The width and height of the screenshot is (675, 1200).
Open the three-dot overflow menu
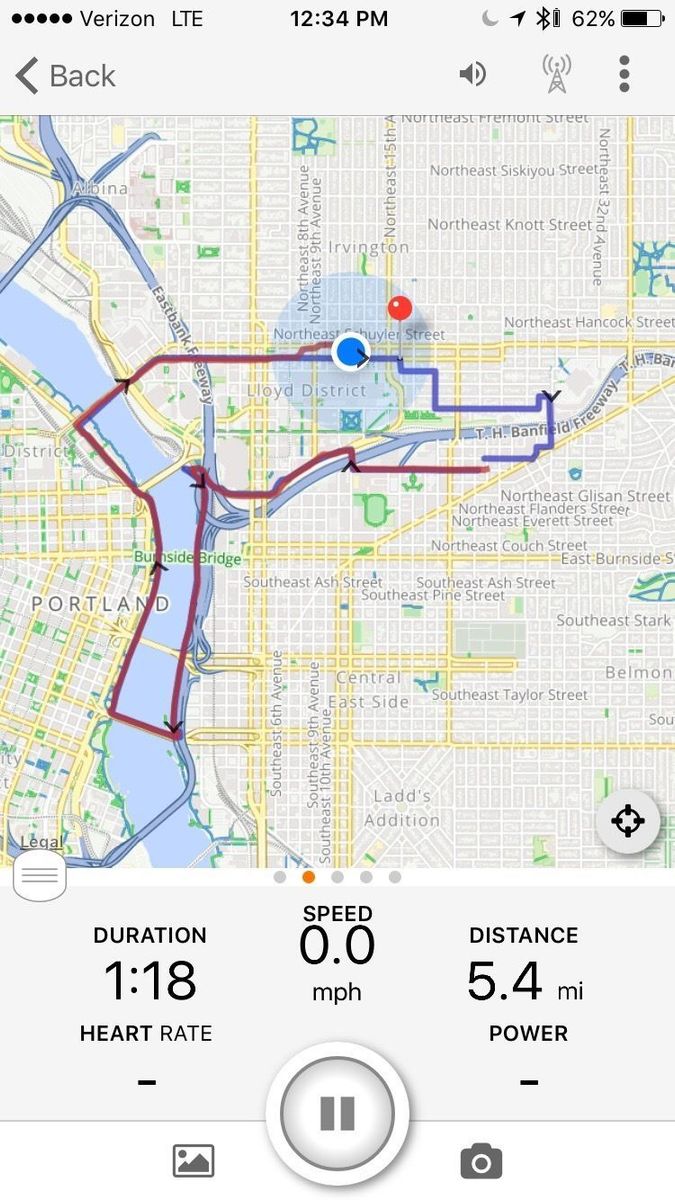pyautogui.click(x=624, y=74)
